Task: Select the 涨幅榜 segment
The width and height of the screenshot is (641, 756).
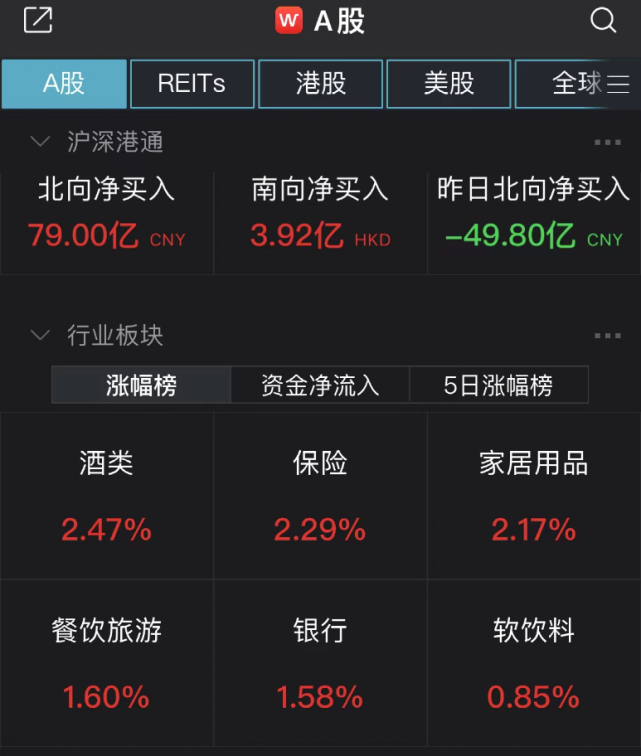Action: coord(141,385)
